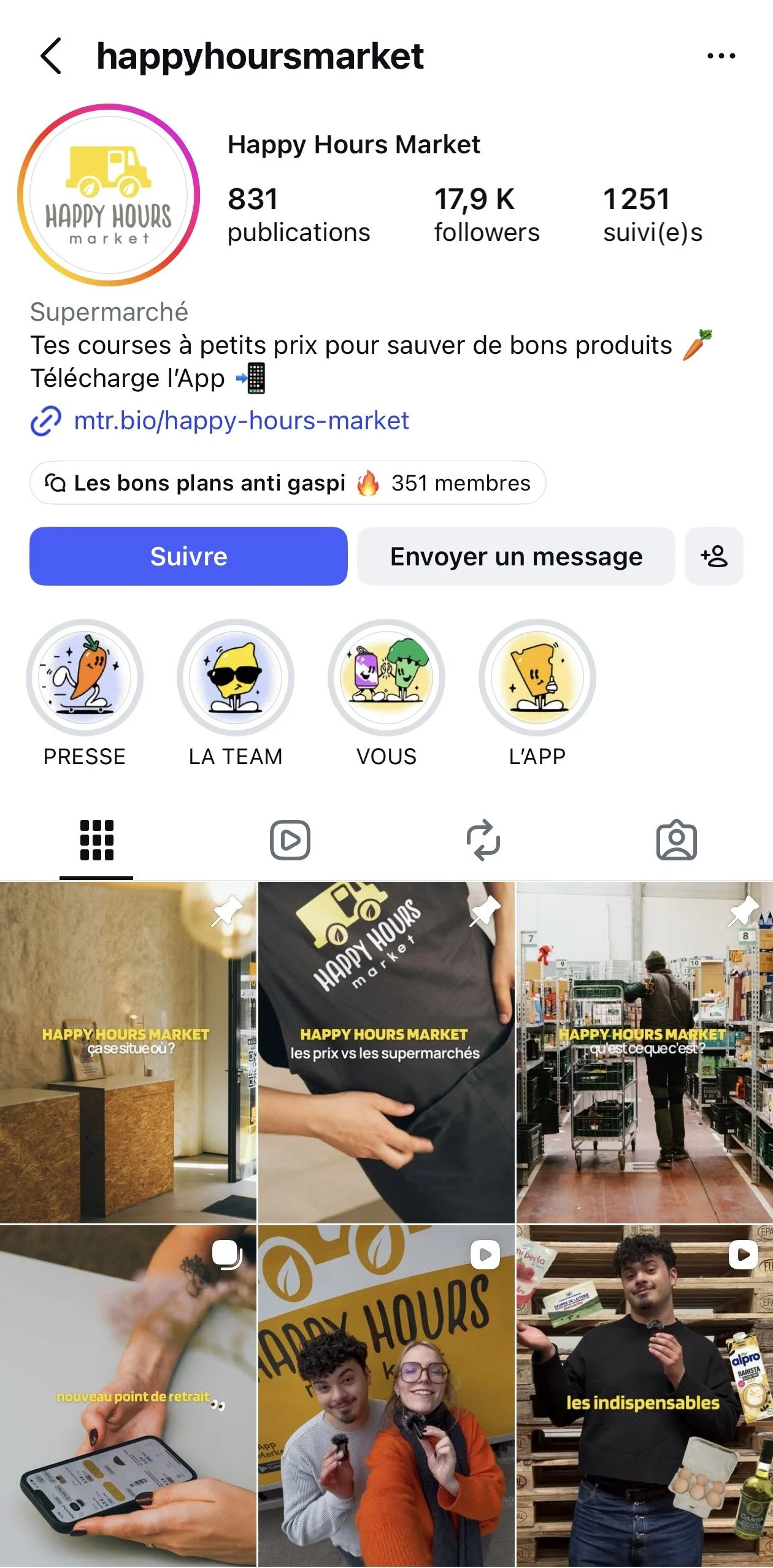Open the L'APP story highlight

point(537,694)
